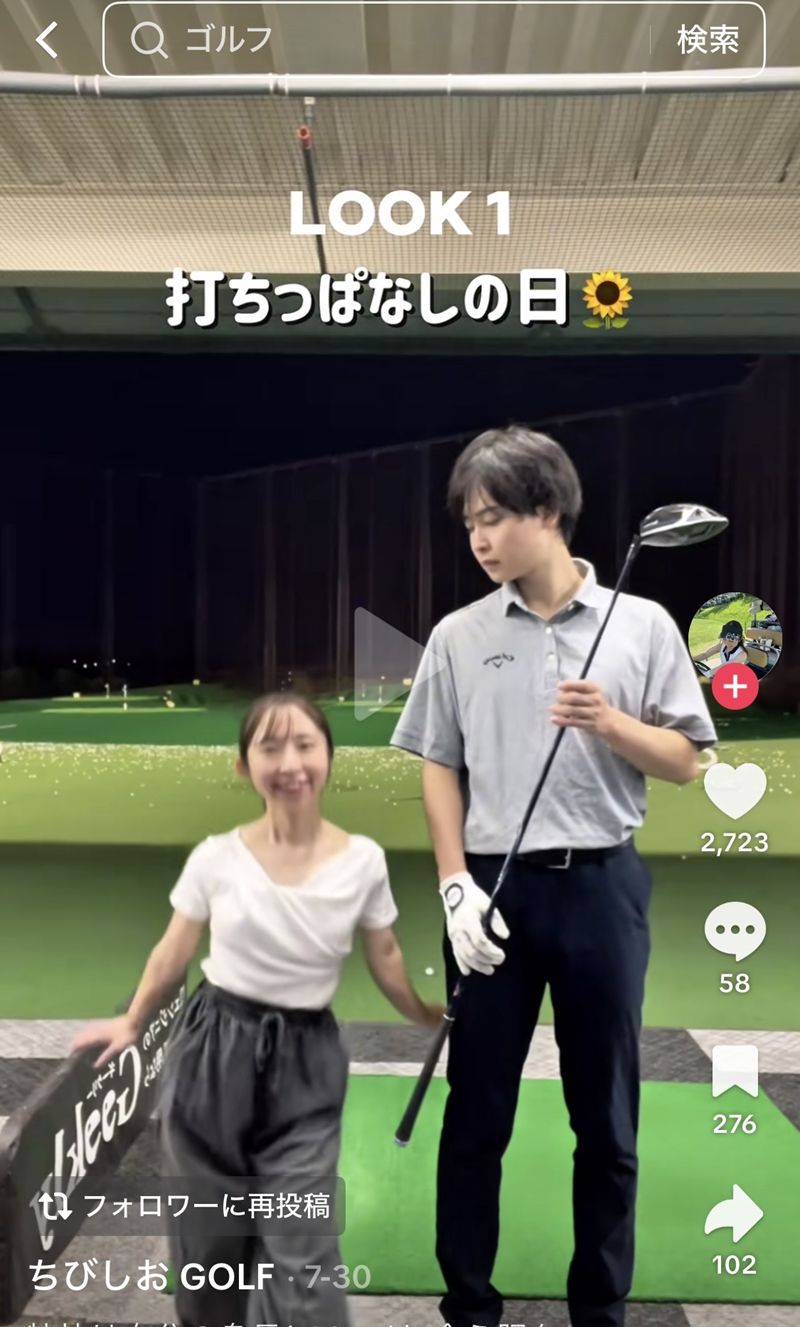Go back using the top arrow
800x1327 pixels.
coord(46,40)
